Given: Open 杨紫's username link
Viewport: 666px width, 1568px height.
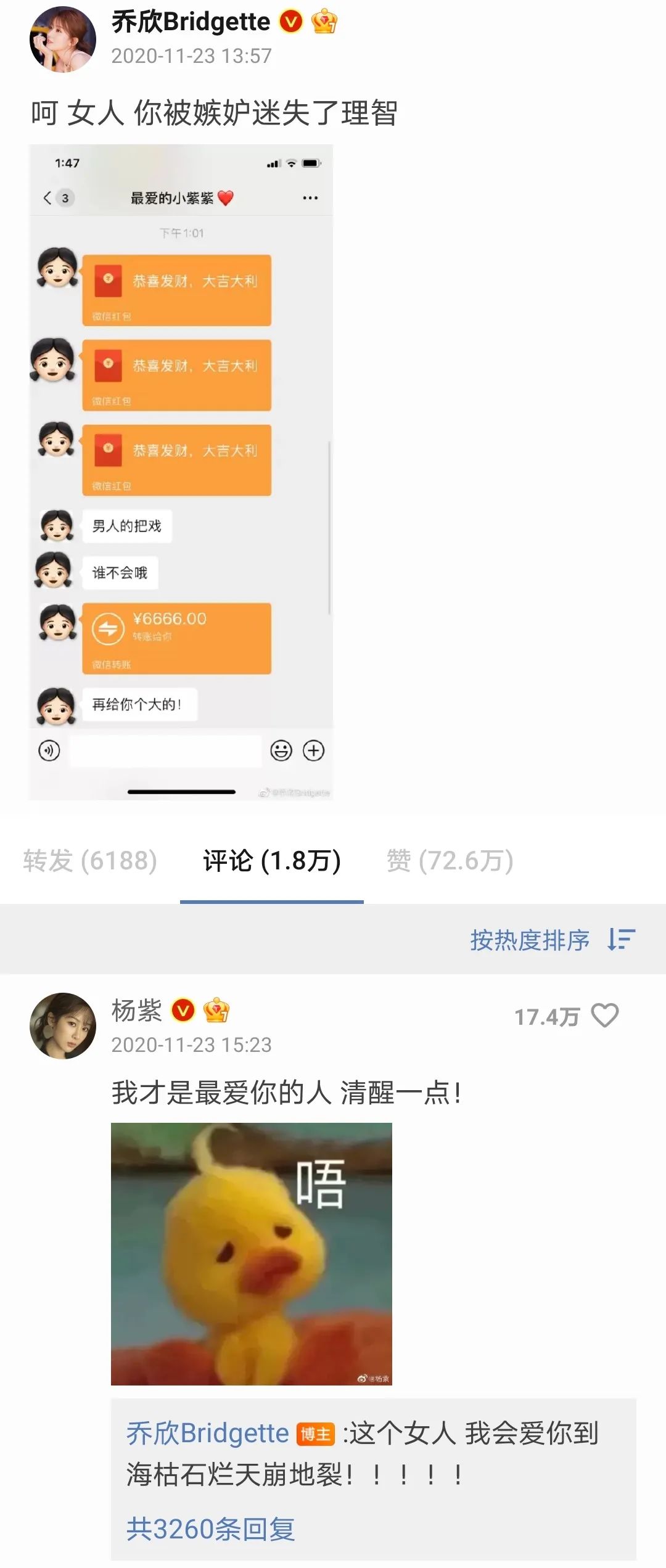Looking at the screenshot, I should 136,1011.
